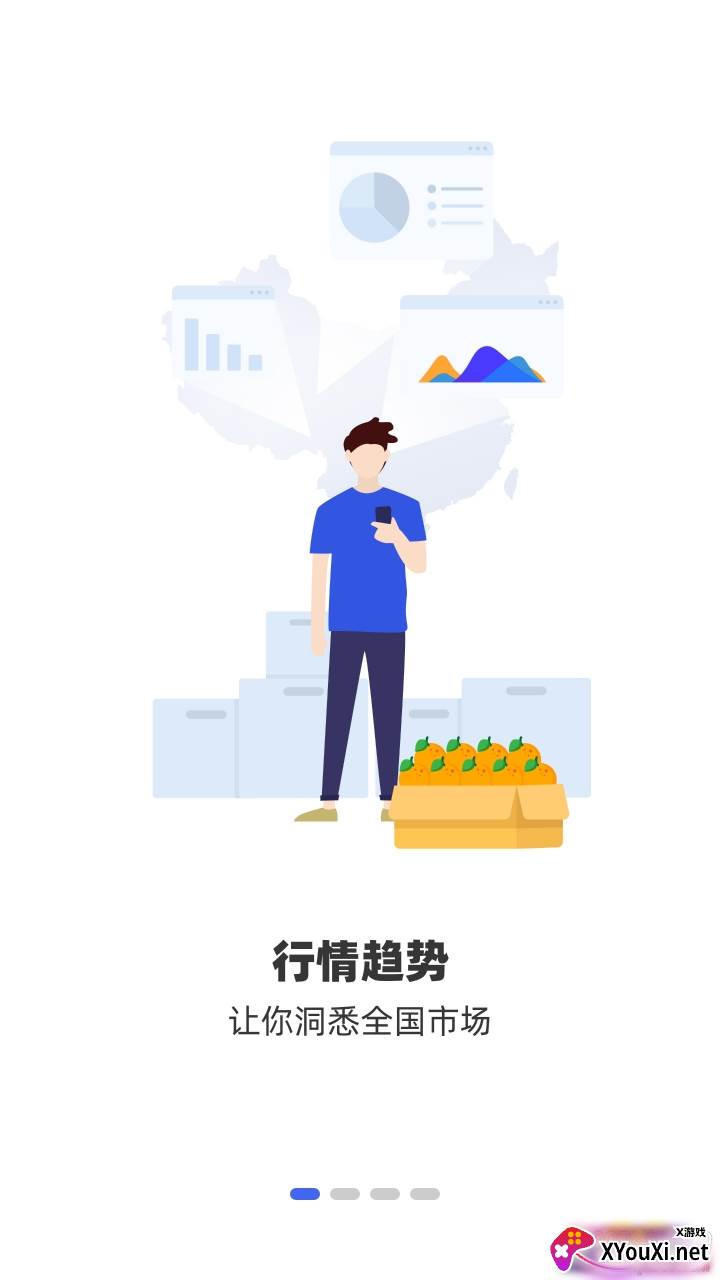The width and height of the screenshot is (720, 1280).
Task: Tap the highlighted first page indicator dot
Action: tap(305, 1194)
